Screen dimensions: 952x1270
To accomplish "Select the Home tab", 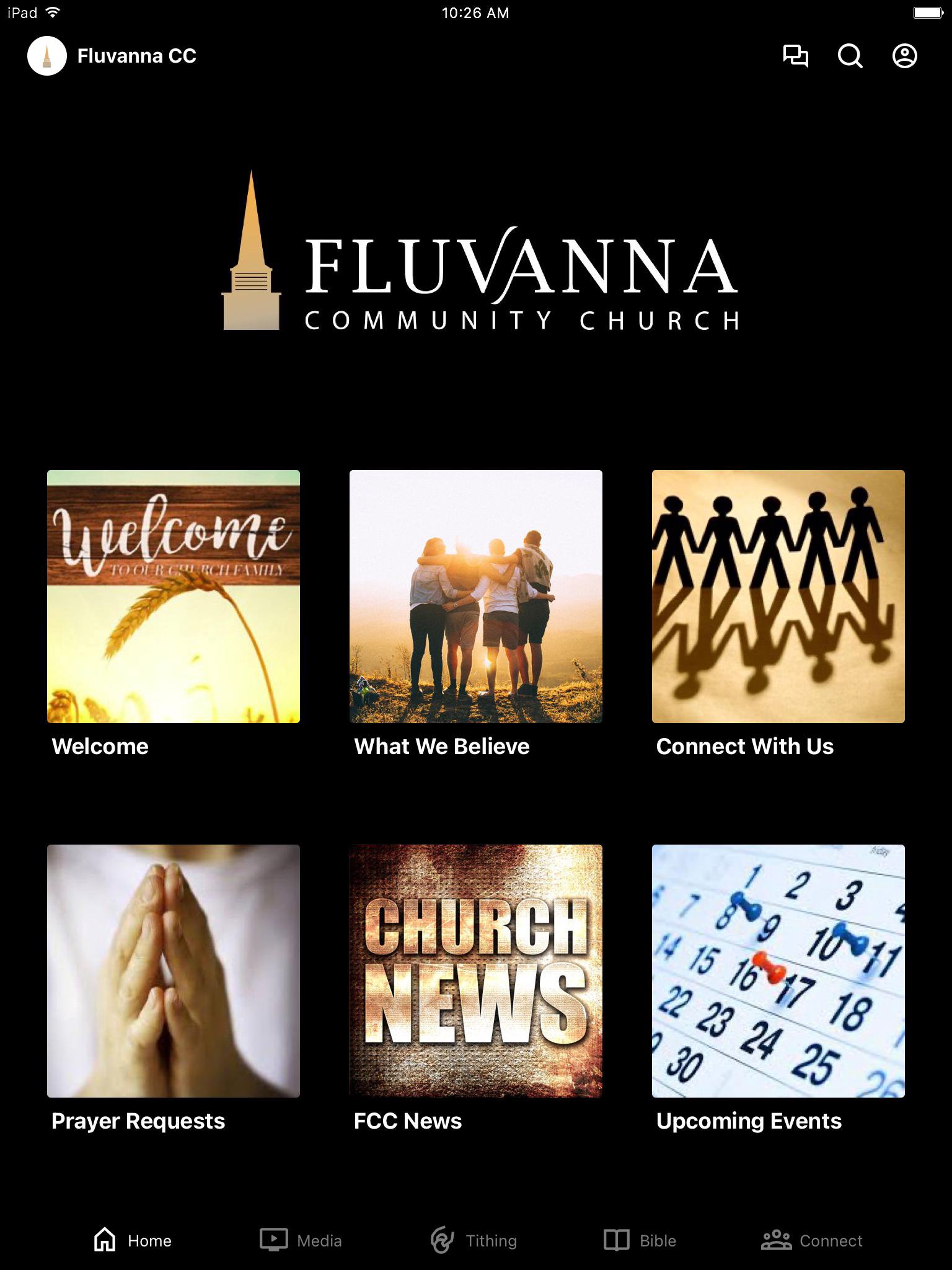I will click(133, 1240).
